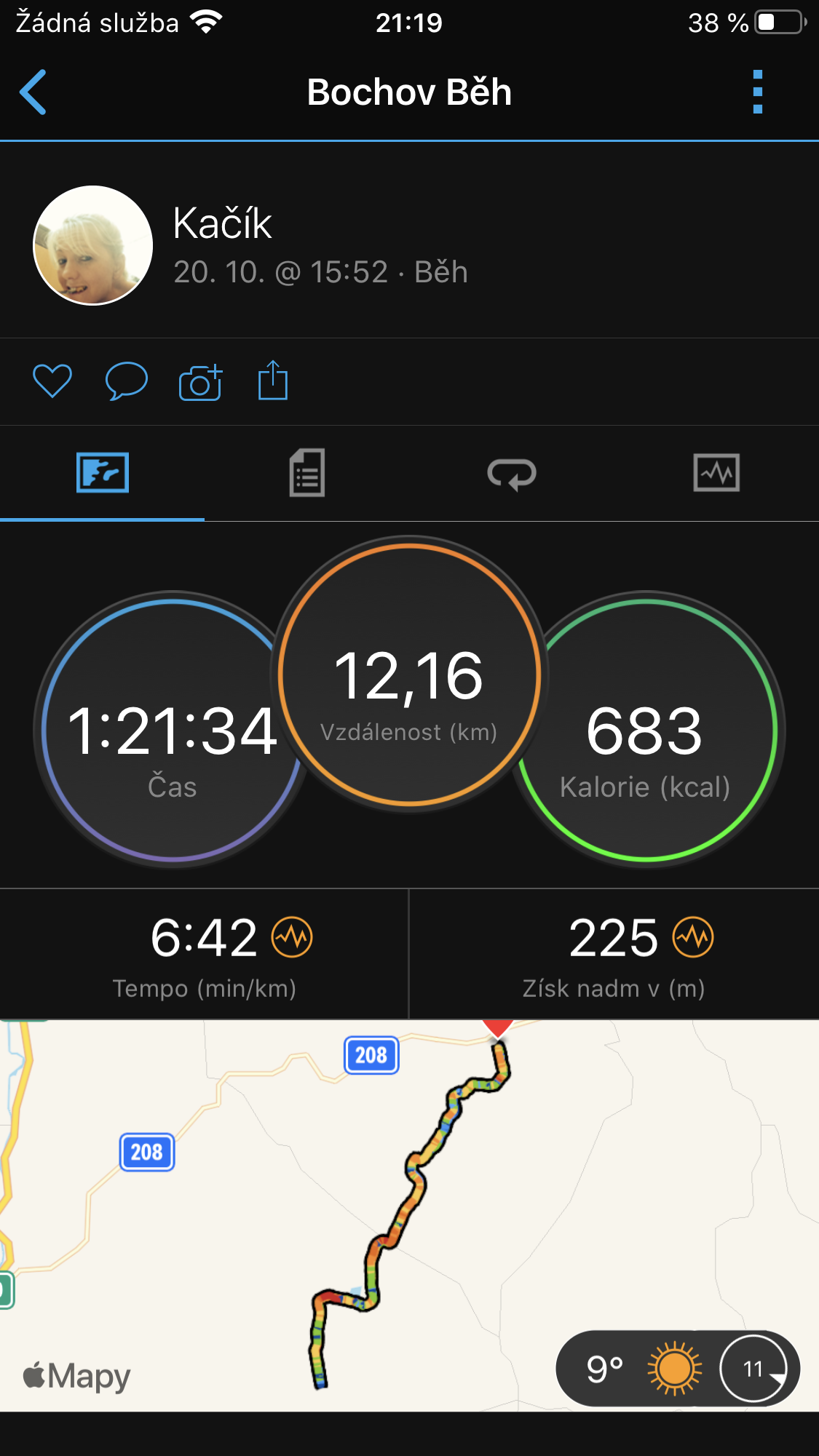Tap the chart icon next to elevation 225

pyautogui.click(x=693, y=937)
